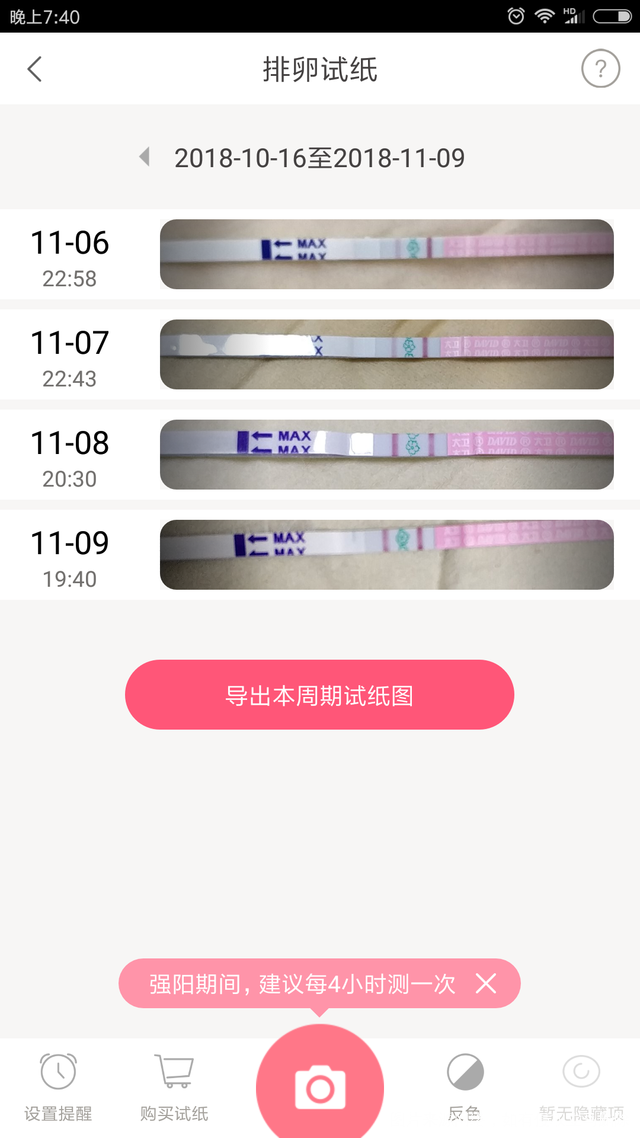
Task: Take a new test strip photo
Action: 320,1086
